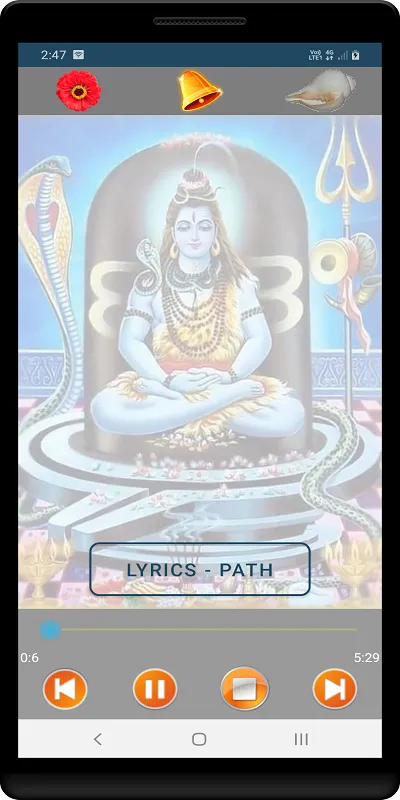Screen dimensions: 400x800
Task: Ring the golden bell icon
Action: coord(199,91)
